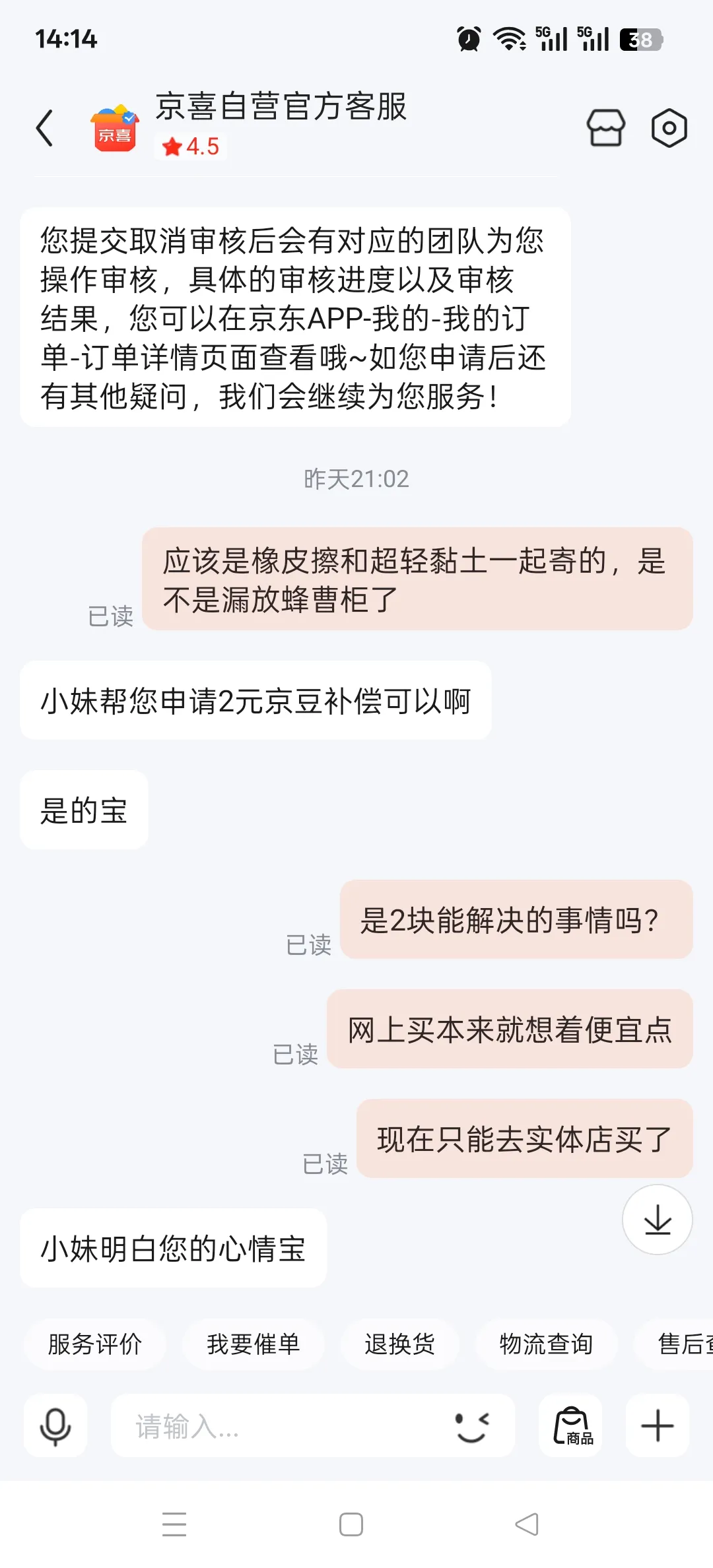713x1568 pixels.
Task: Select the 服务评价 quick action chip
Action: pos(95,1344)
